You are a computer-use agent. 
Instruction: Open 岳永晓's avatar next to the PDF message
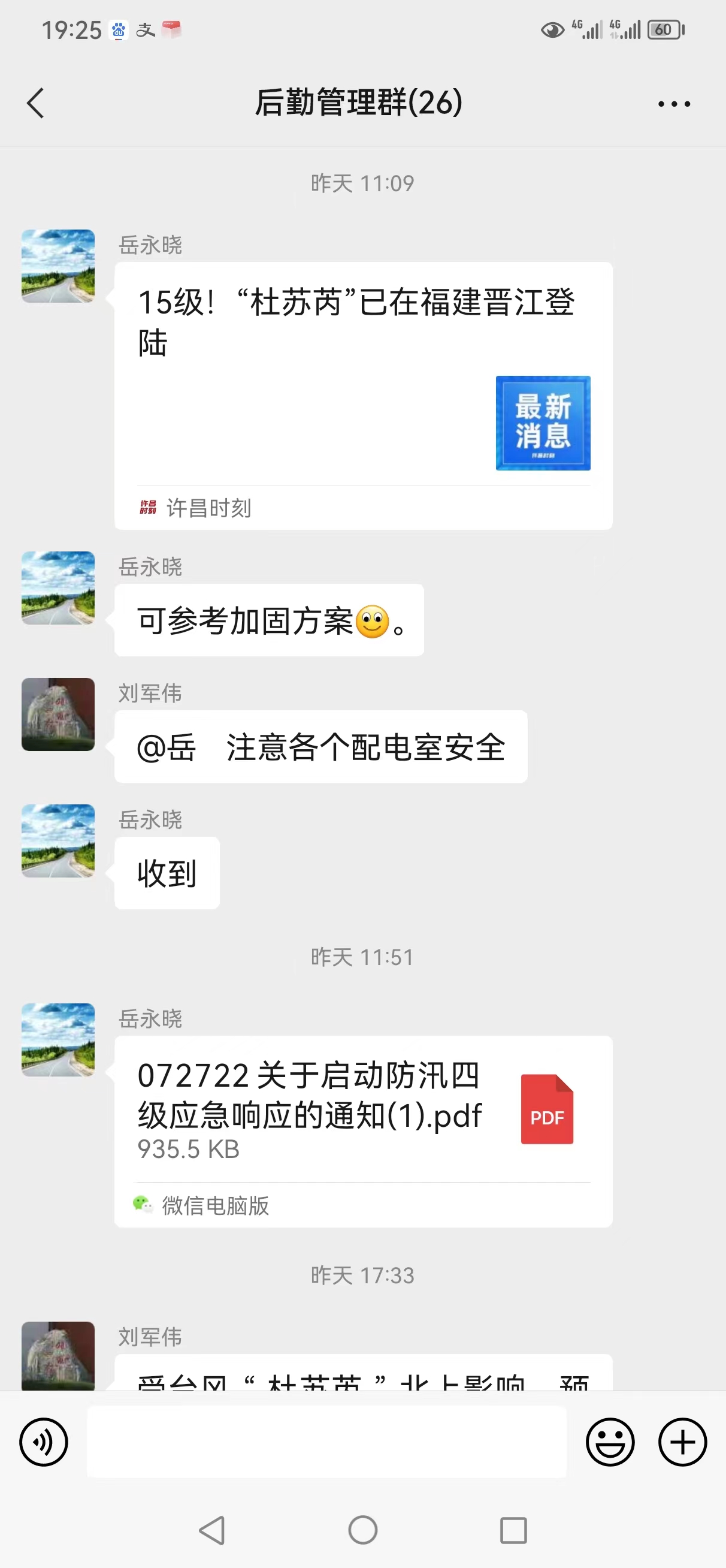(x=58, y=1040)
